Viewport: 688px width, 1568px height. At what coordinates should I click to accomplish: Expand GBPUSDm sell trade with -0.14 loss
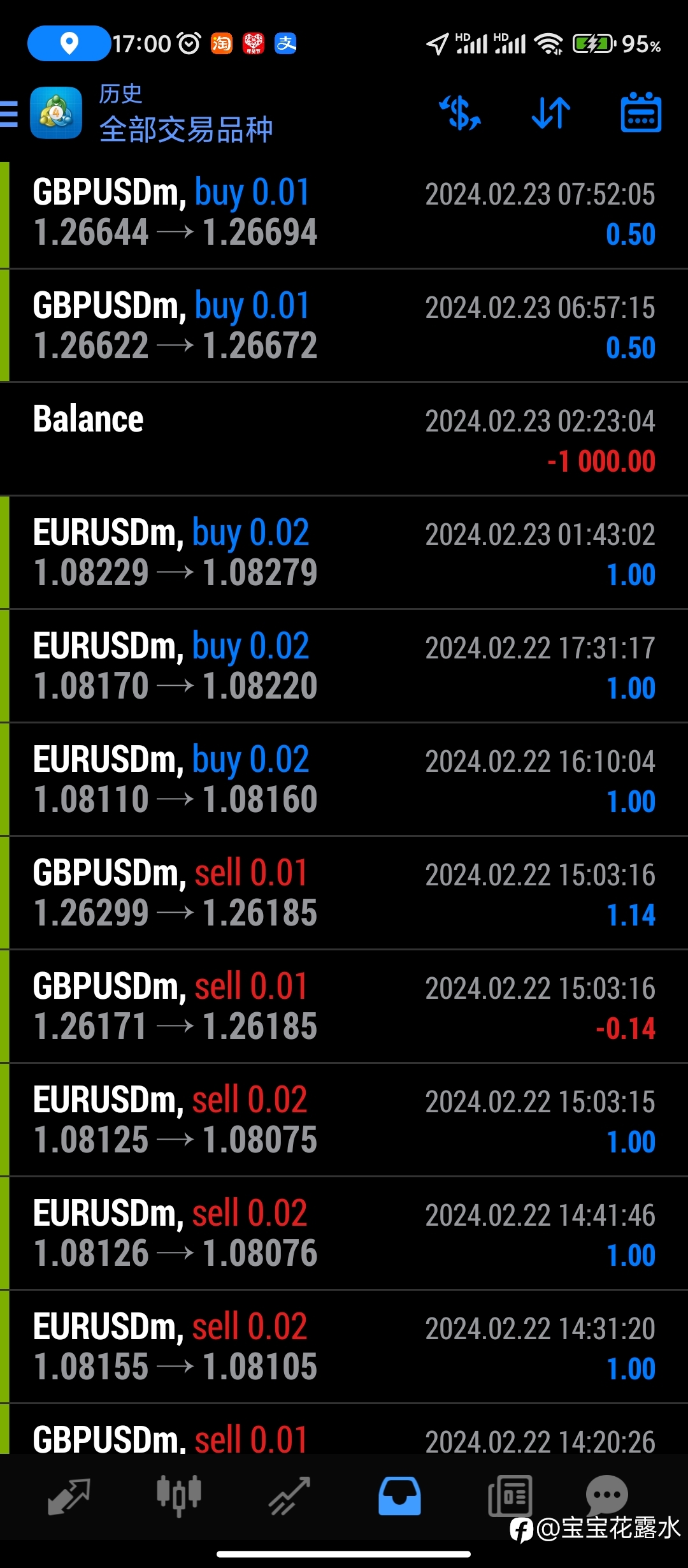click(x=344, y=1007)
